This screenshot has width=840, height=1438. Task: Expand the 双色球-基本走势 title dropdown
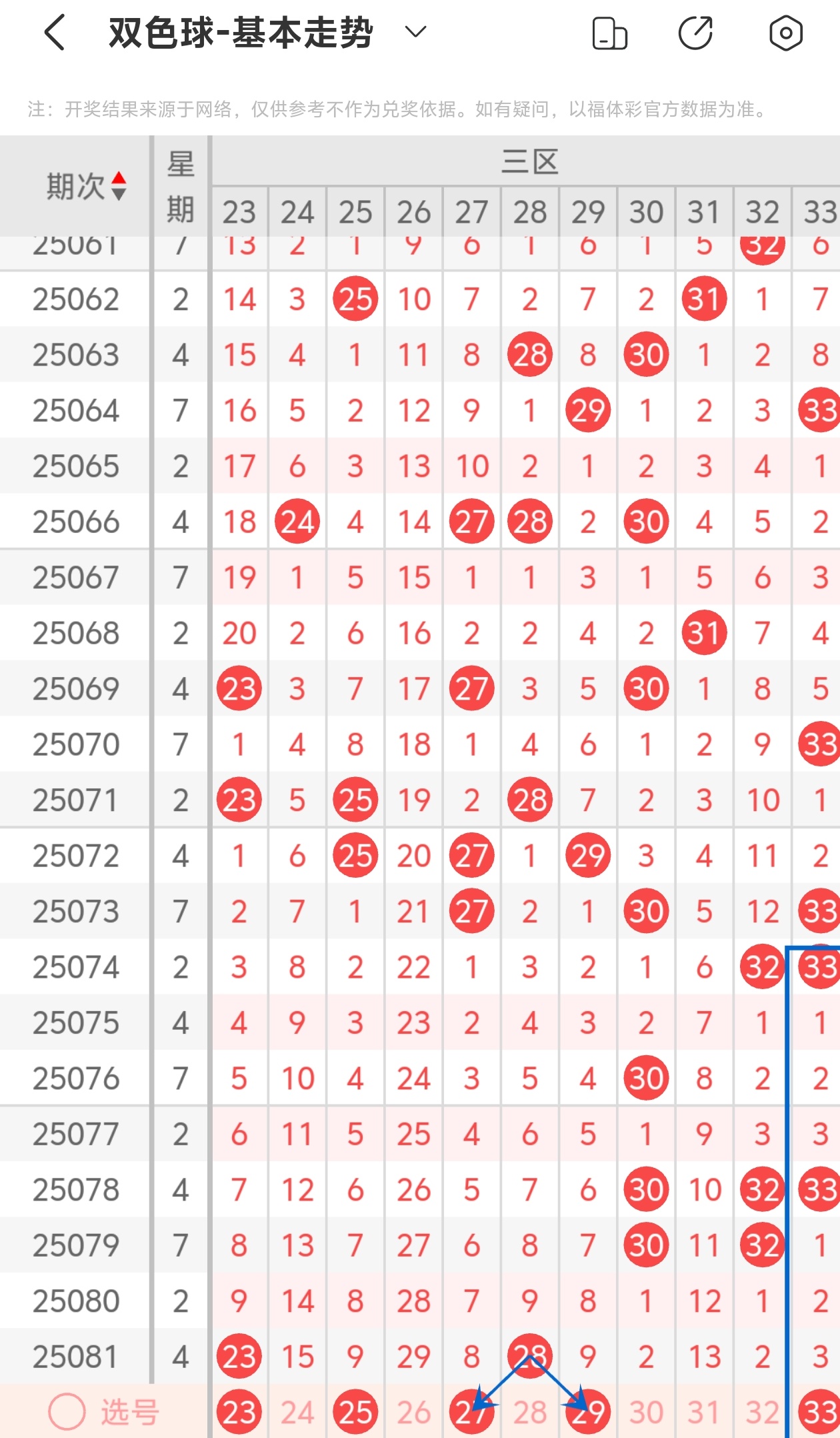pyautogui.click(x=416, y=32)
